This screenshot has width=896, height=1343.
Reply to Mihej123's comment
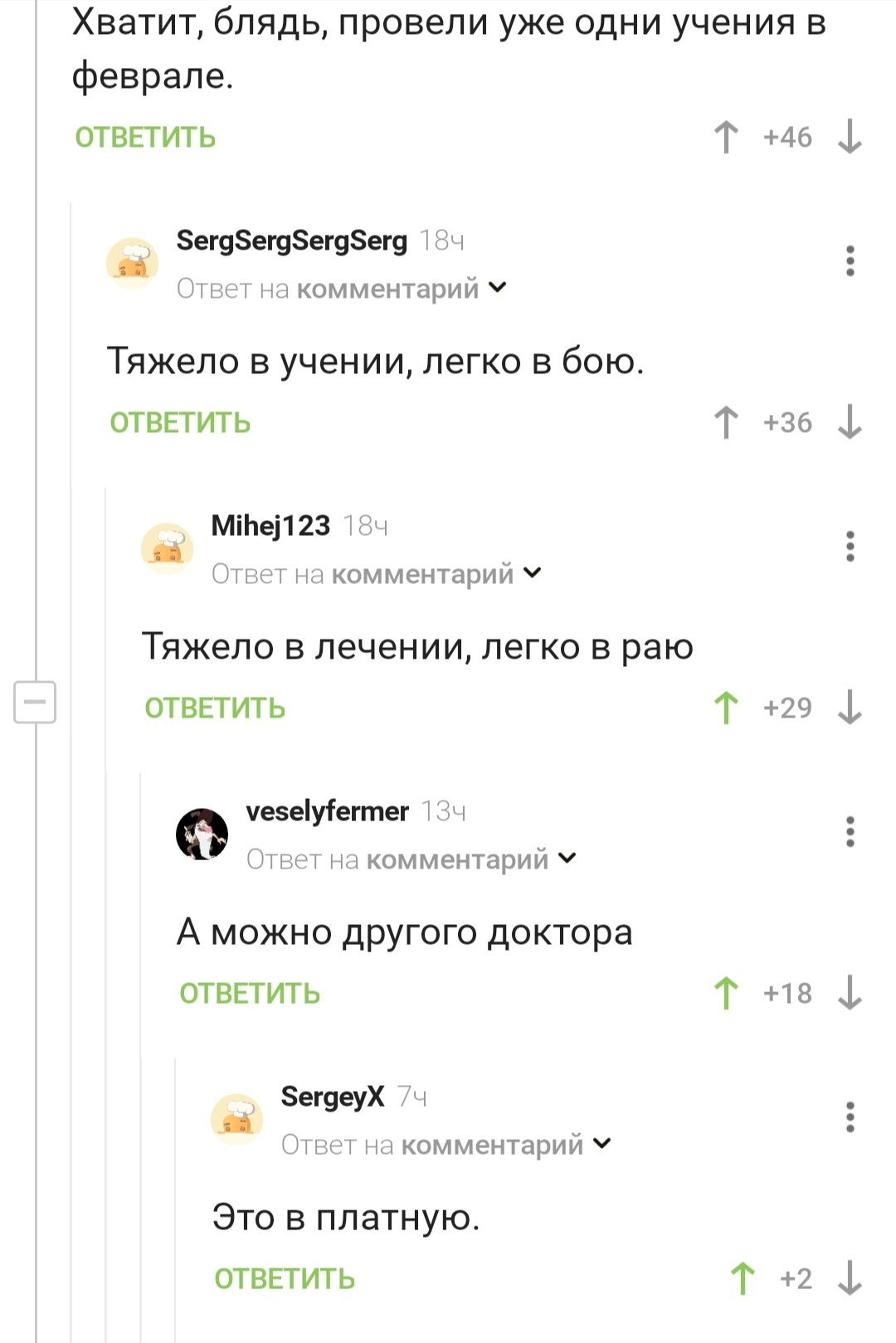click(215, 708)
